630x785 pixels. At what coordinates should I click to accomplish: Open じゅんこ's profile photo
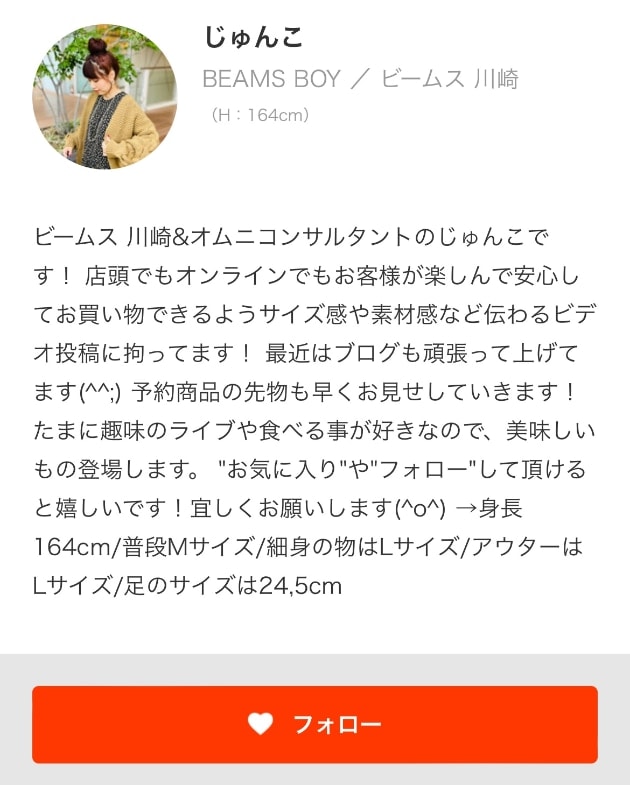point(104,97)
